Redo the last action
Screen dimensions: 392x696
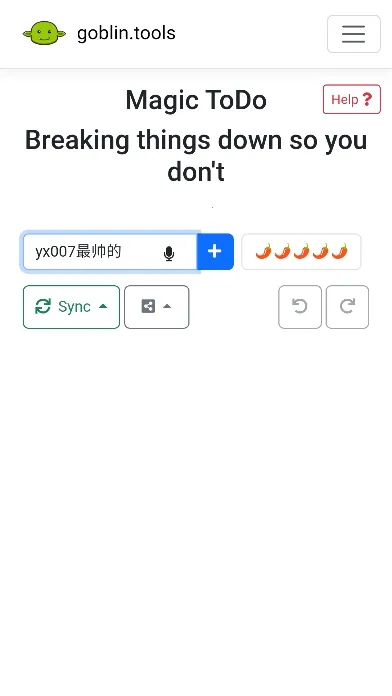pyautogui.click(x=347, y=307)
